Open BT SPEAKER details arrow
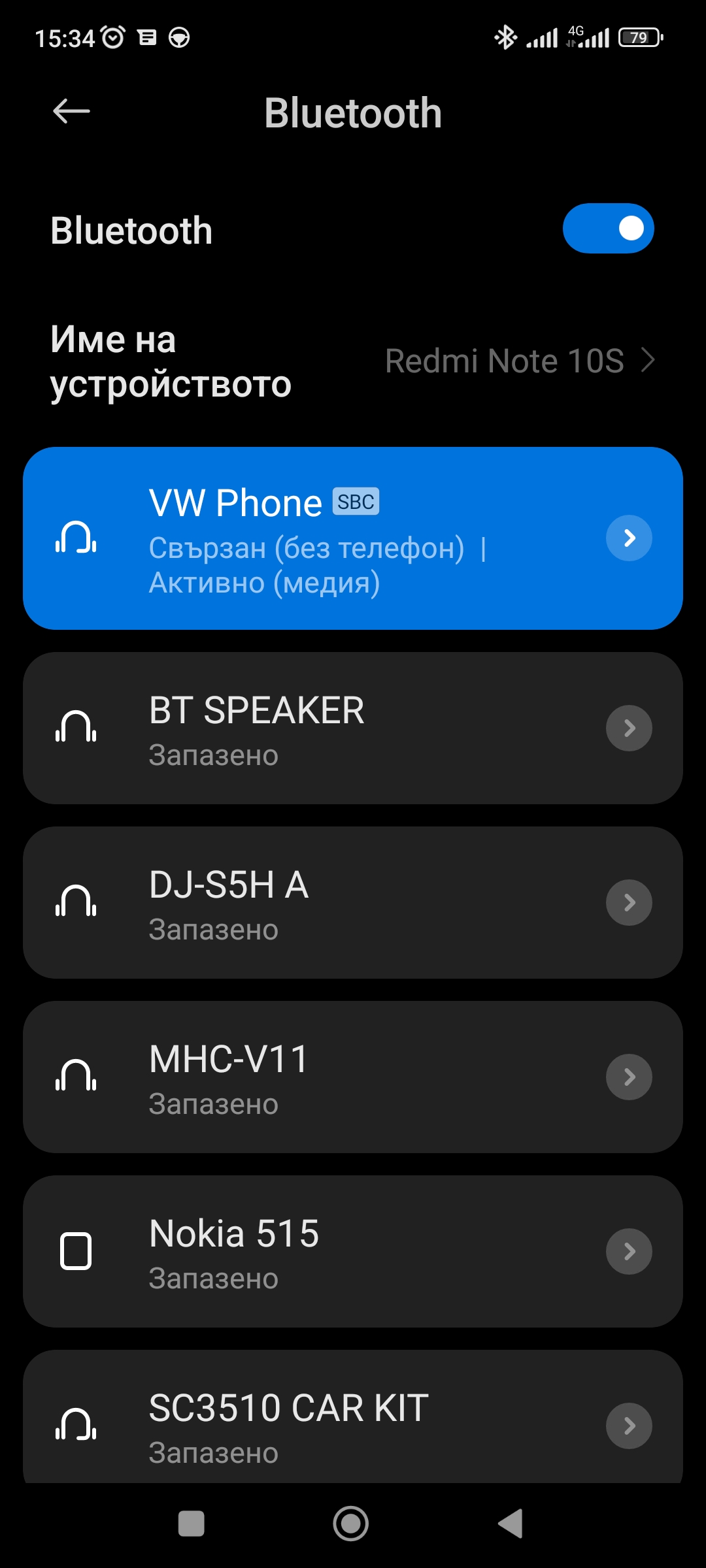The image size is (706, 1568). click(629, 728)
